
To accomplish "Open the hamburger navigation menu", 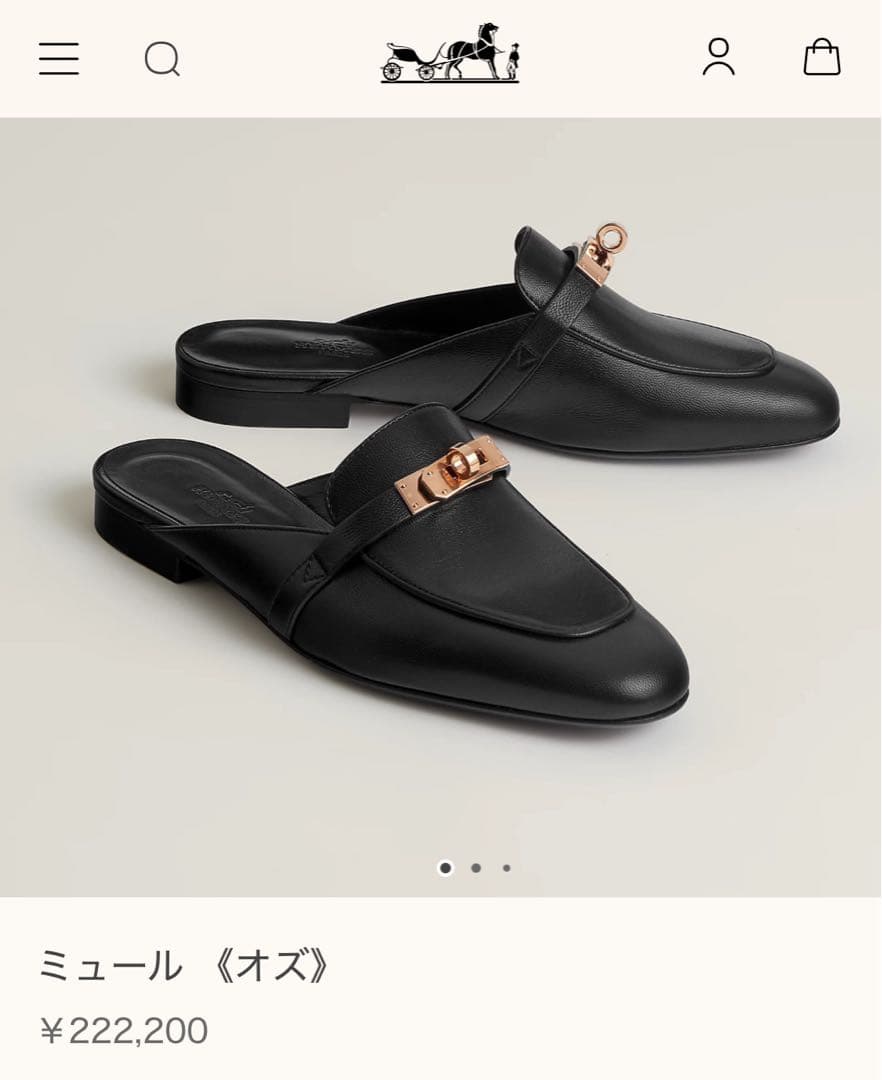I will tap(57, 59).
